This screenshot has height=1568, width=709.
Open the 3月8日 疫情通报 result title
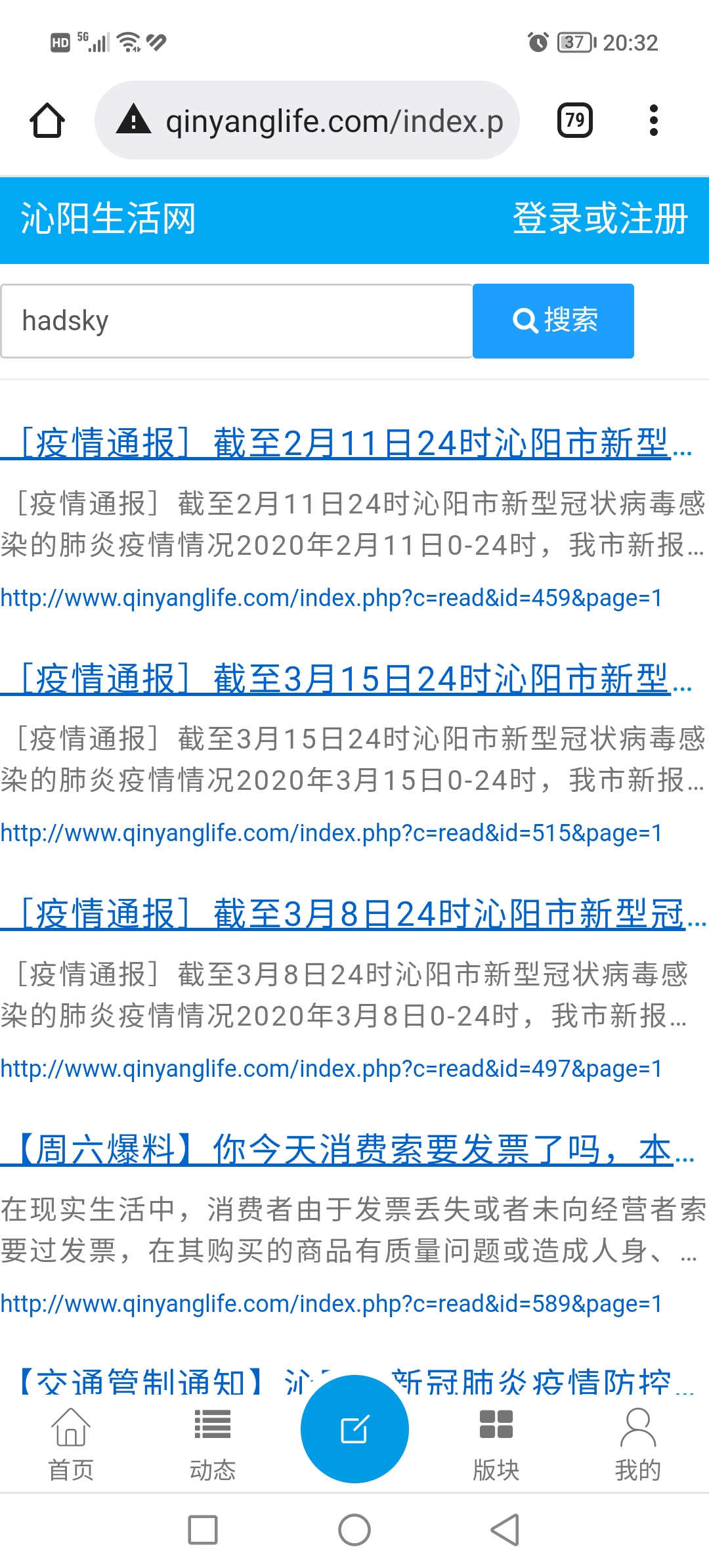pos(353,913)
